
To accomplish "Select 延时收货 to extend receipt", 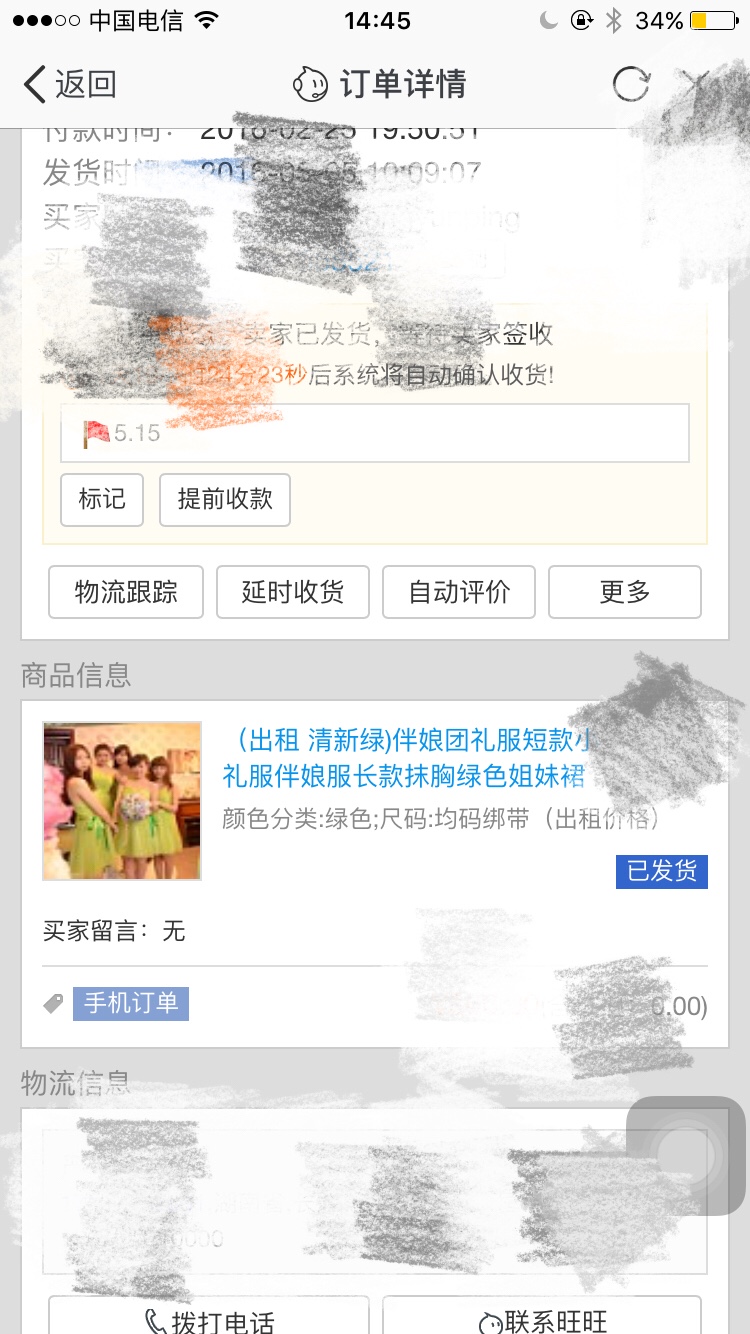I will tap(293, 592).
